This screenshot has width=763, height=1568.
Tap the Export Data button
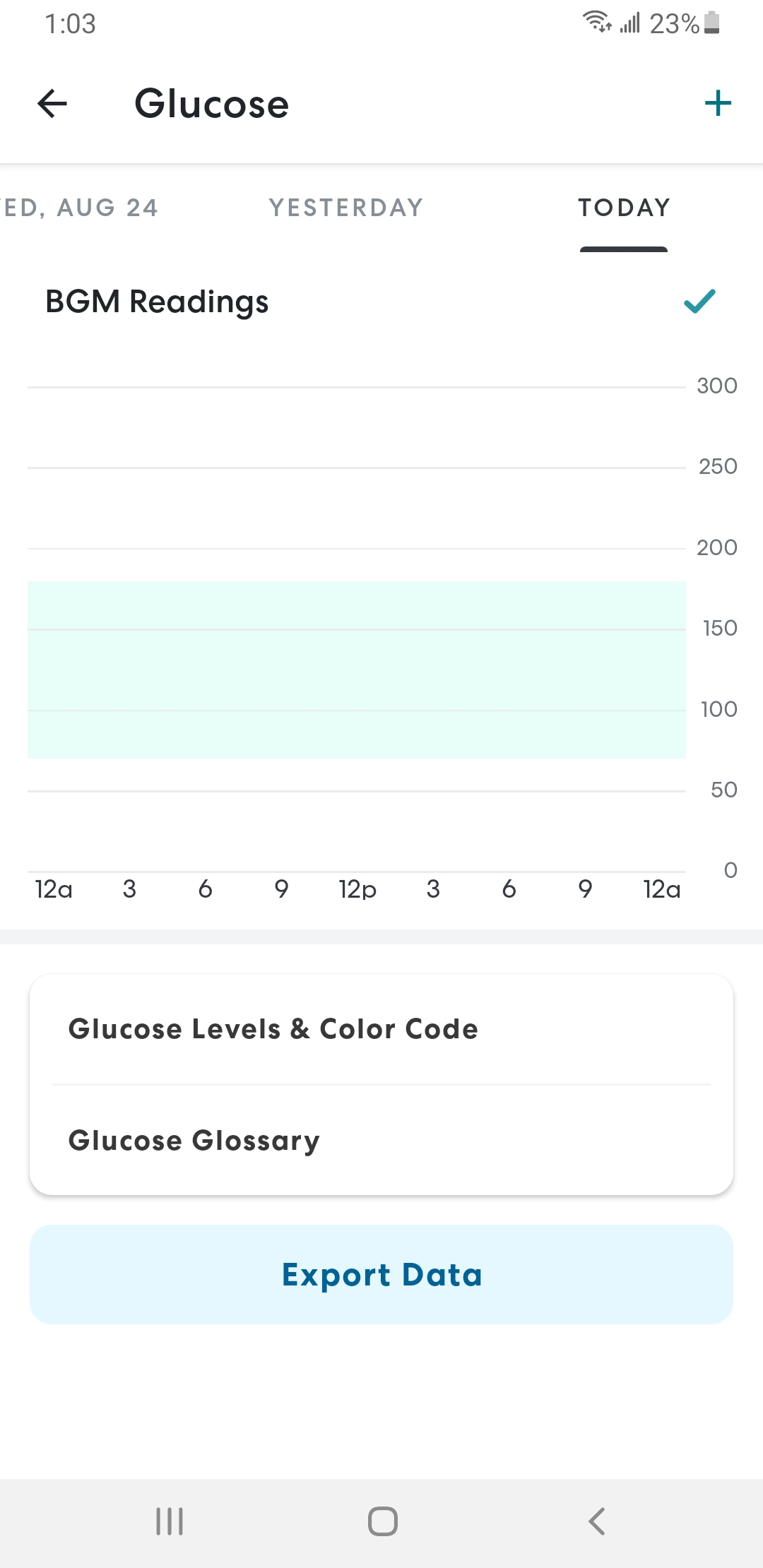pyautogui.click(x=381, y=1274)
